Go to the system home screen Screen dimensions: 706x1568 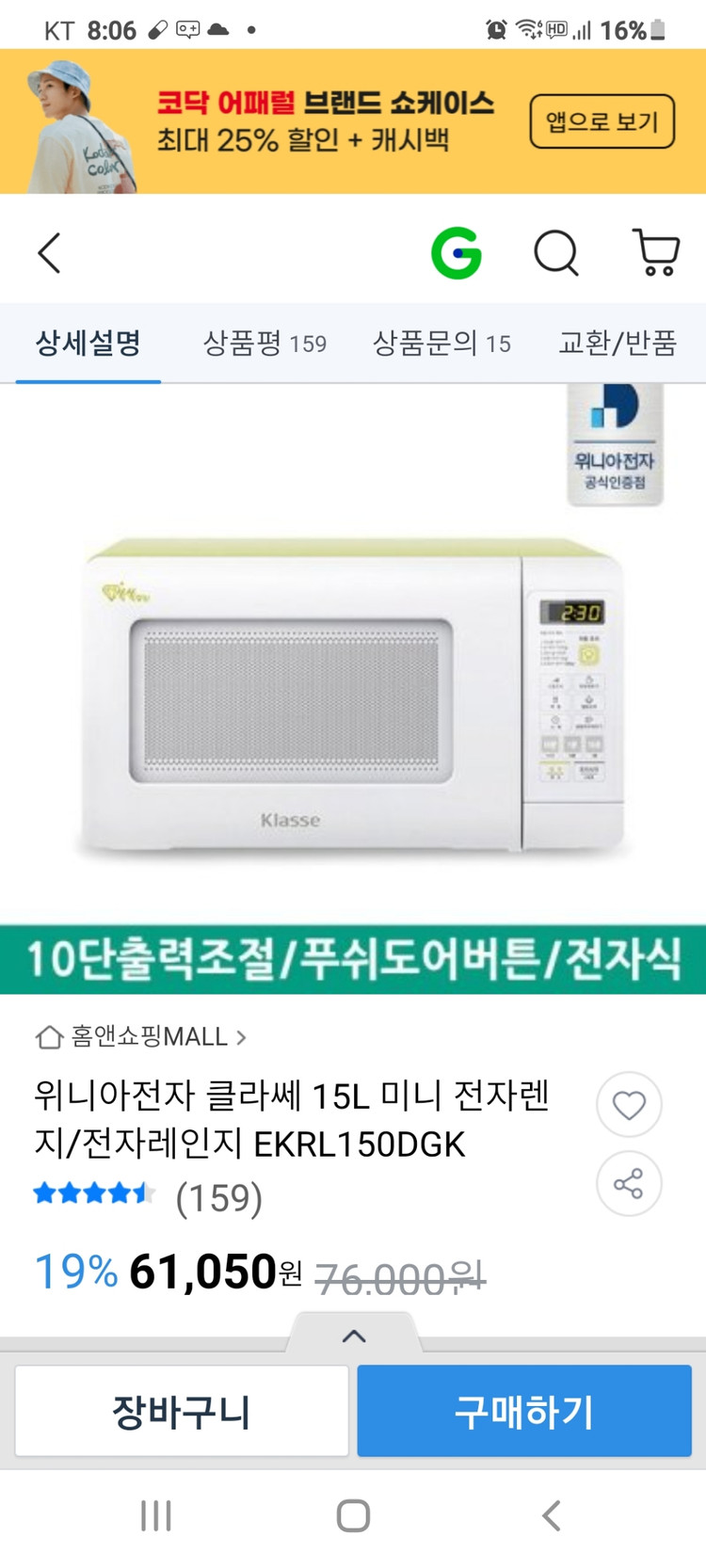(353, 1515)
